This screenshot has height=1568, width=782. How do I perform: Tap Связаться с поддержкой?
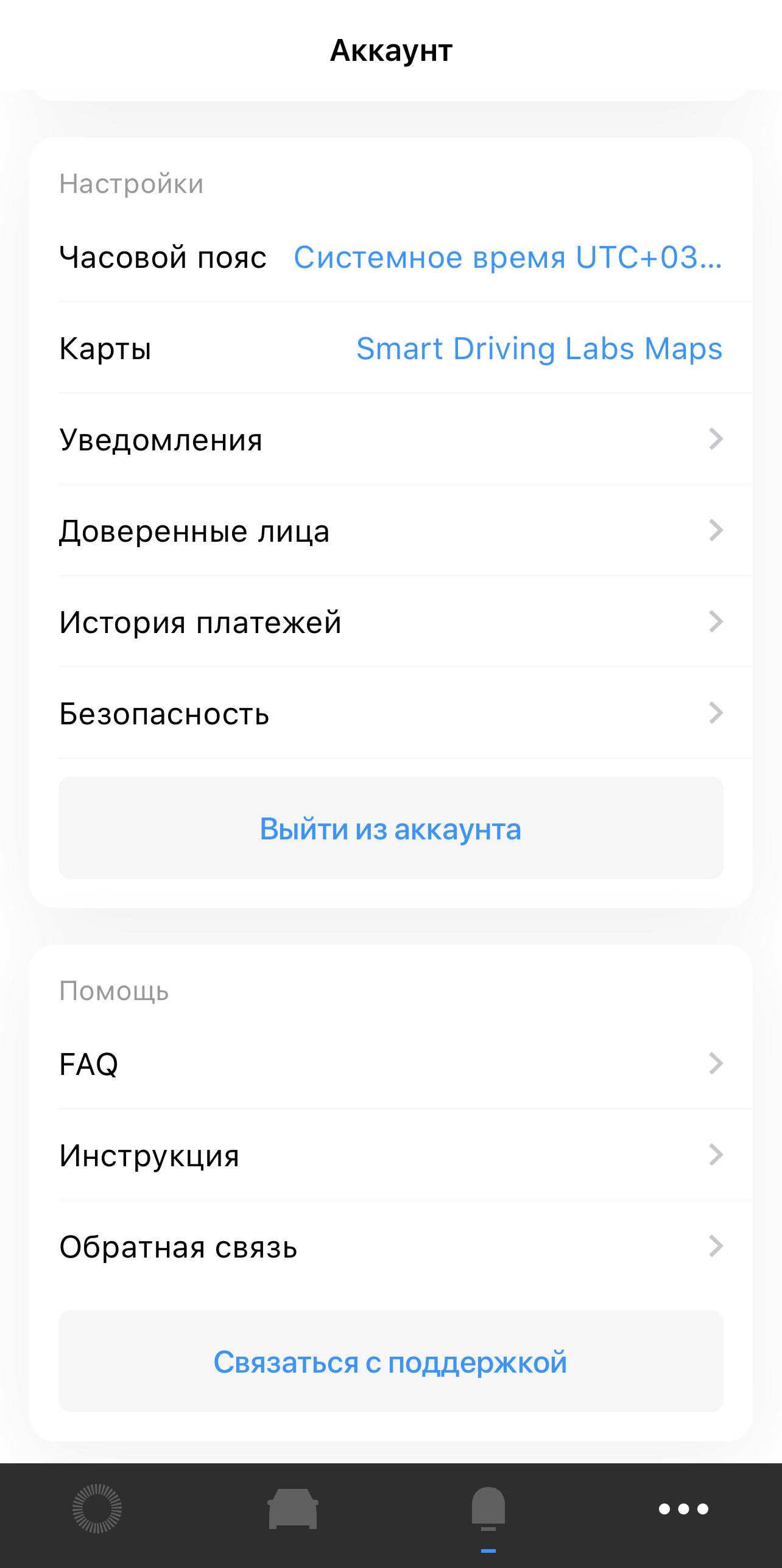point(390,1362)
